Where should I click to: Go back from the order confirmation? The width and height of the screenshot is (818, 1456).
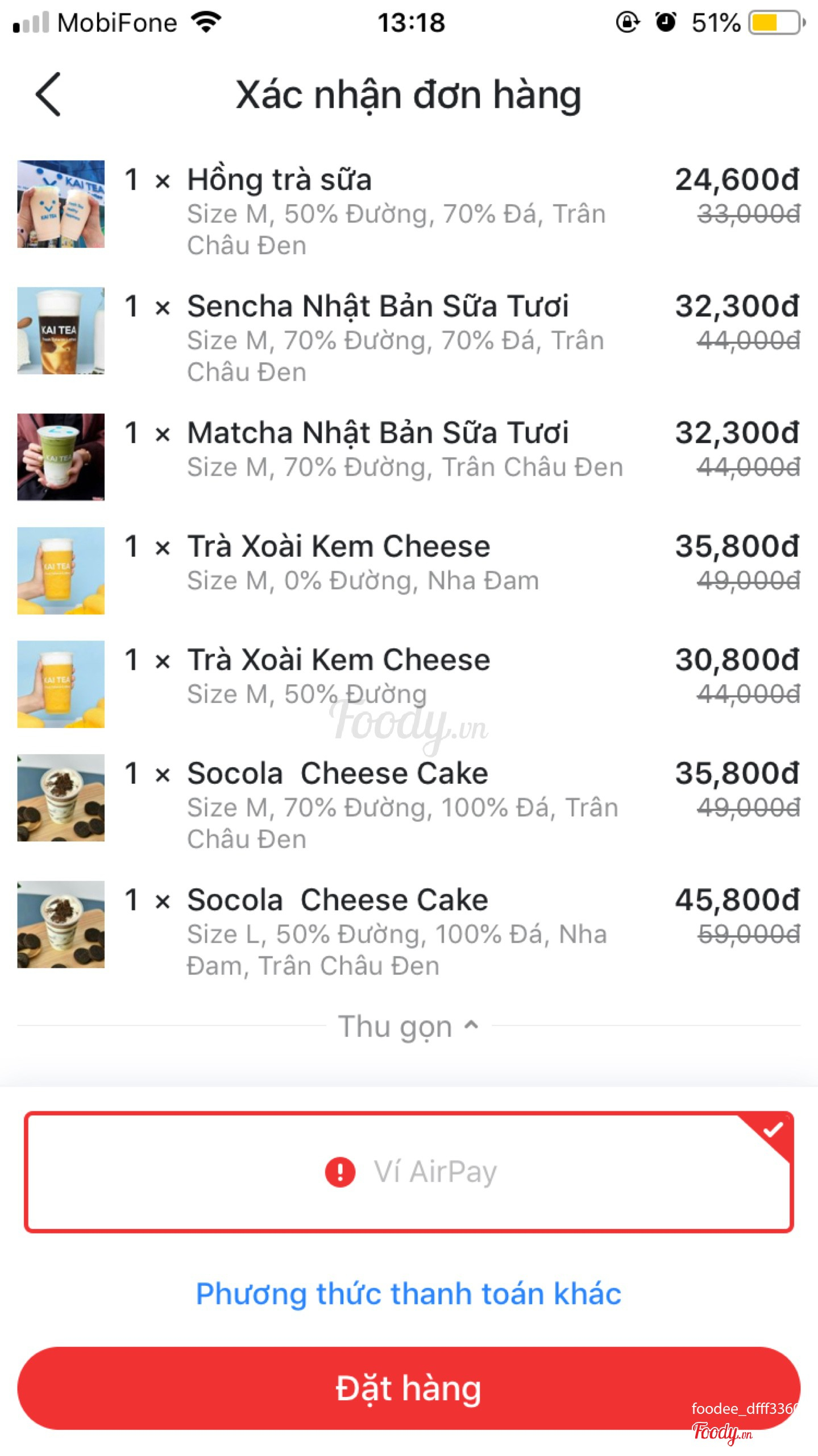(48, 94)
